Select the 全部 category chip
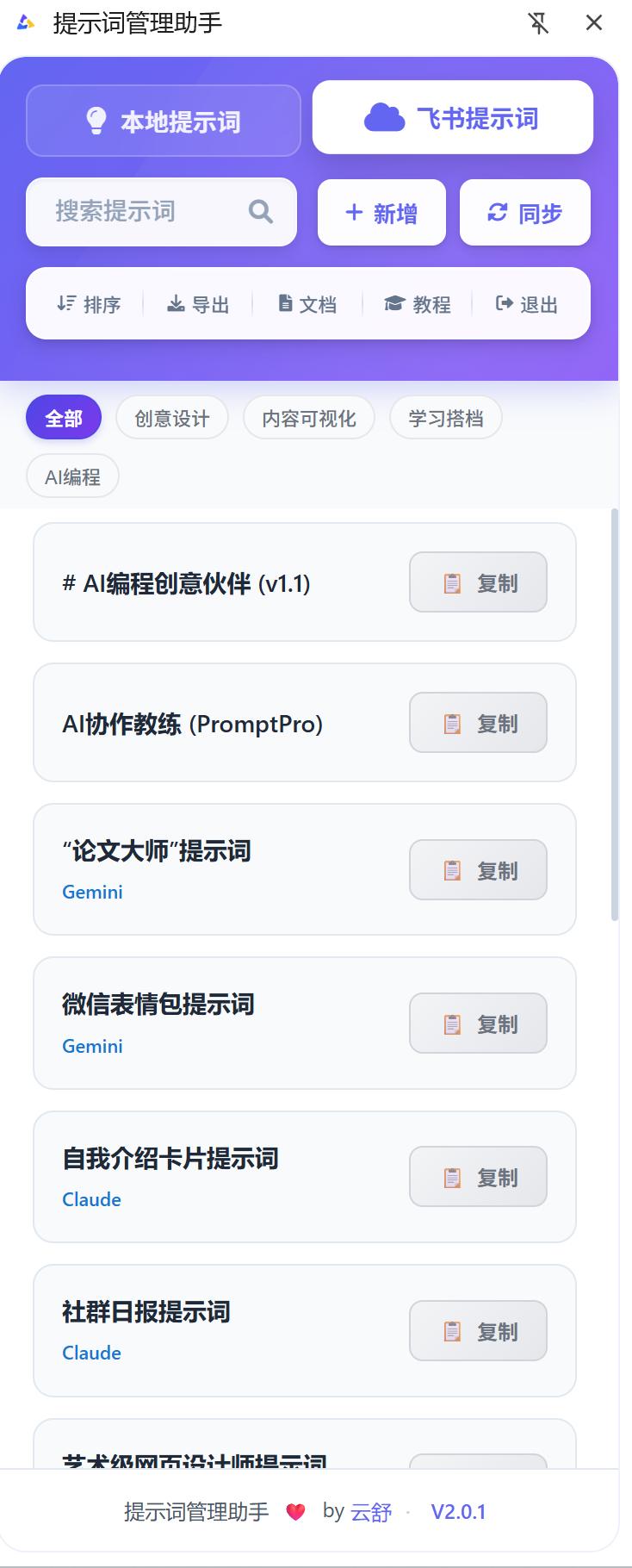This screenshot has width=632, height=1568. pos(64,419)
